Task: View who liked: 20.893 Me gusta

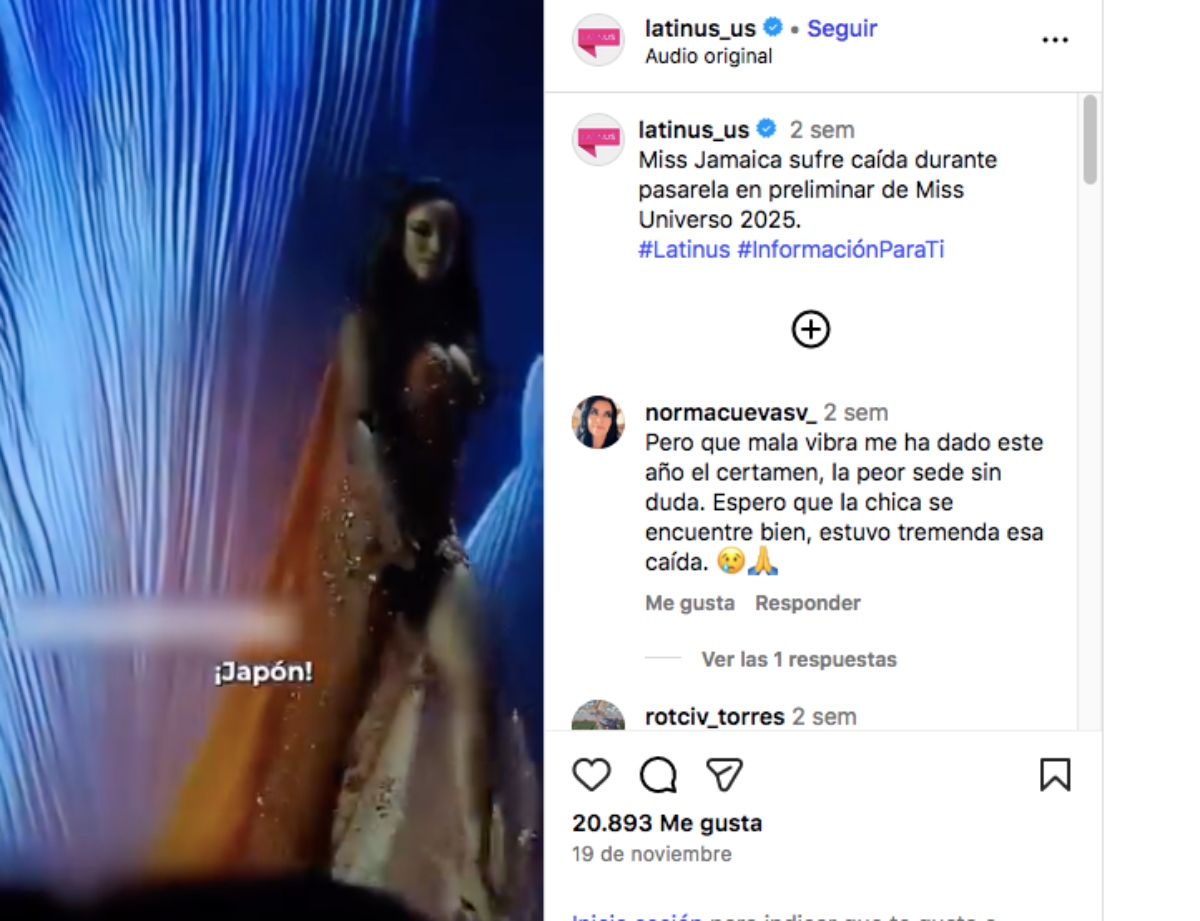Action: coord(667,823)
